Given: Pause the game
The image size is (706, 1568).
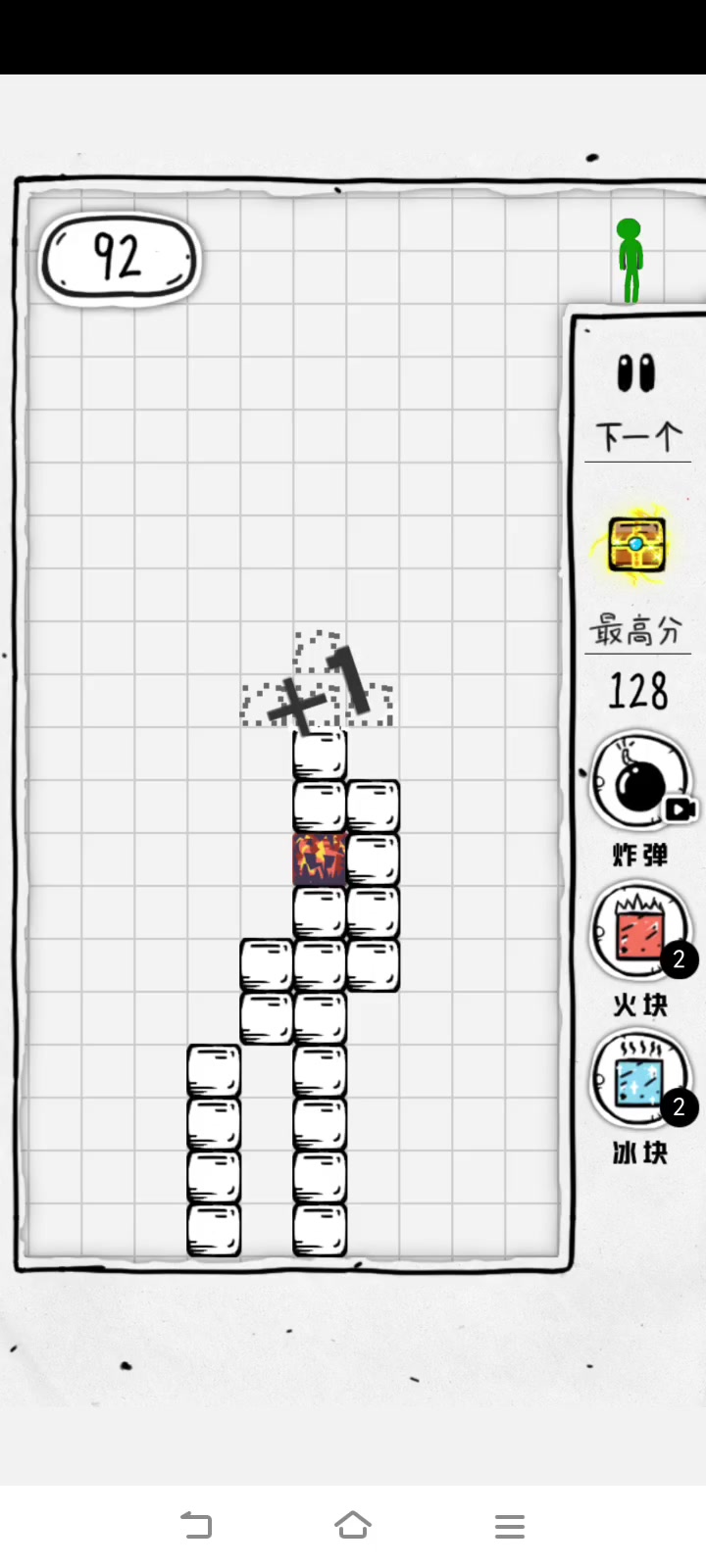Looking at the screenshot, I should click(635, 373).
